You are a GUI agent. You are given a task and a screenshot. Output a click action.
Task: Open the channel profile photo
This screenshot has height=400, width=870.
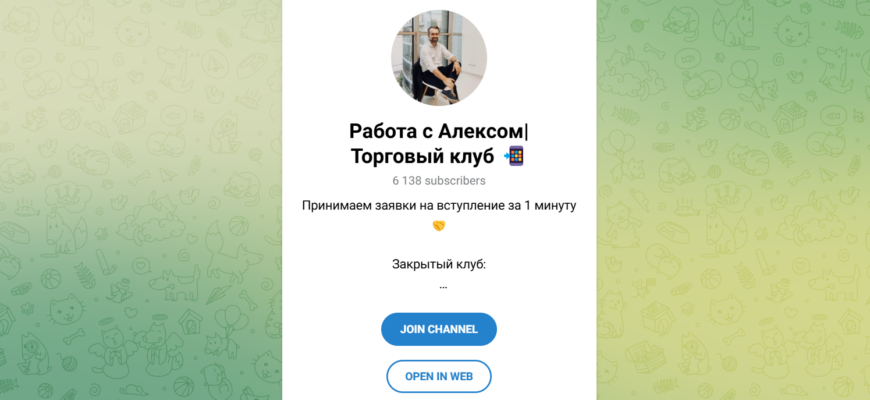pos(438,58)
